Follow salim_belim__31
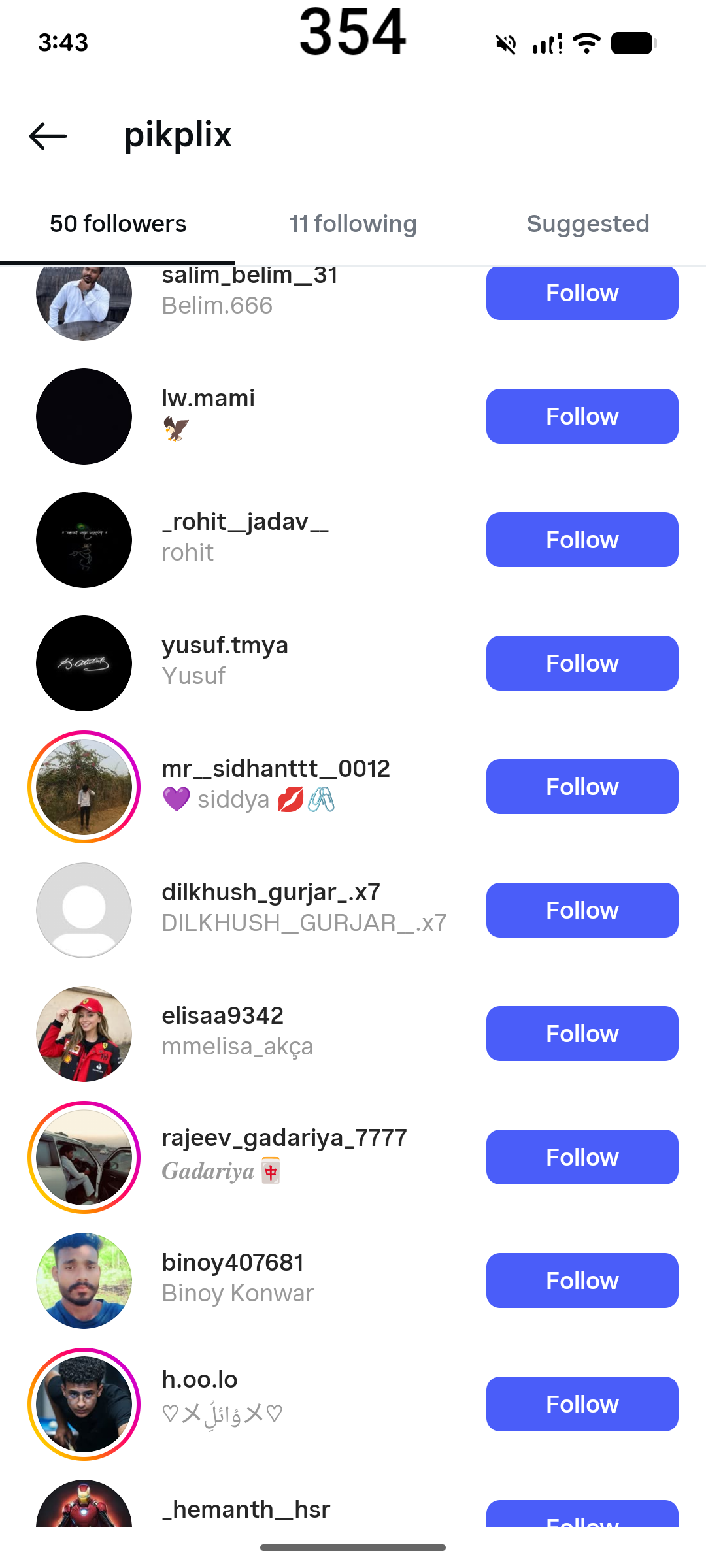706x1568 pixels. [582, 293]
